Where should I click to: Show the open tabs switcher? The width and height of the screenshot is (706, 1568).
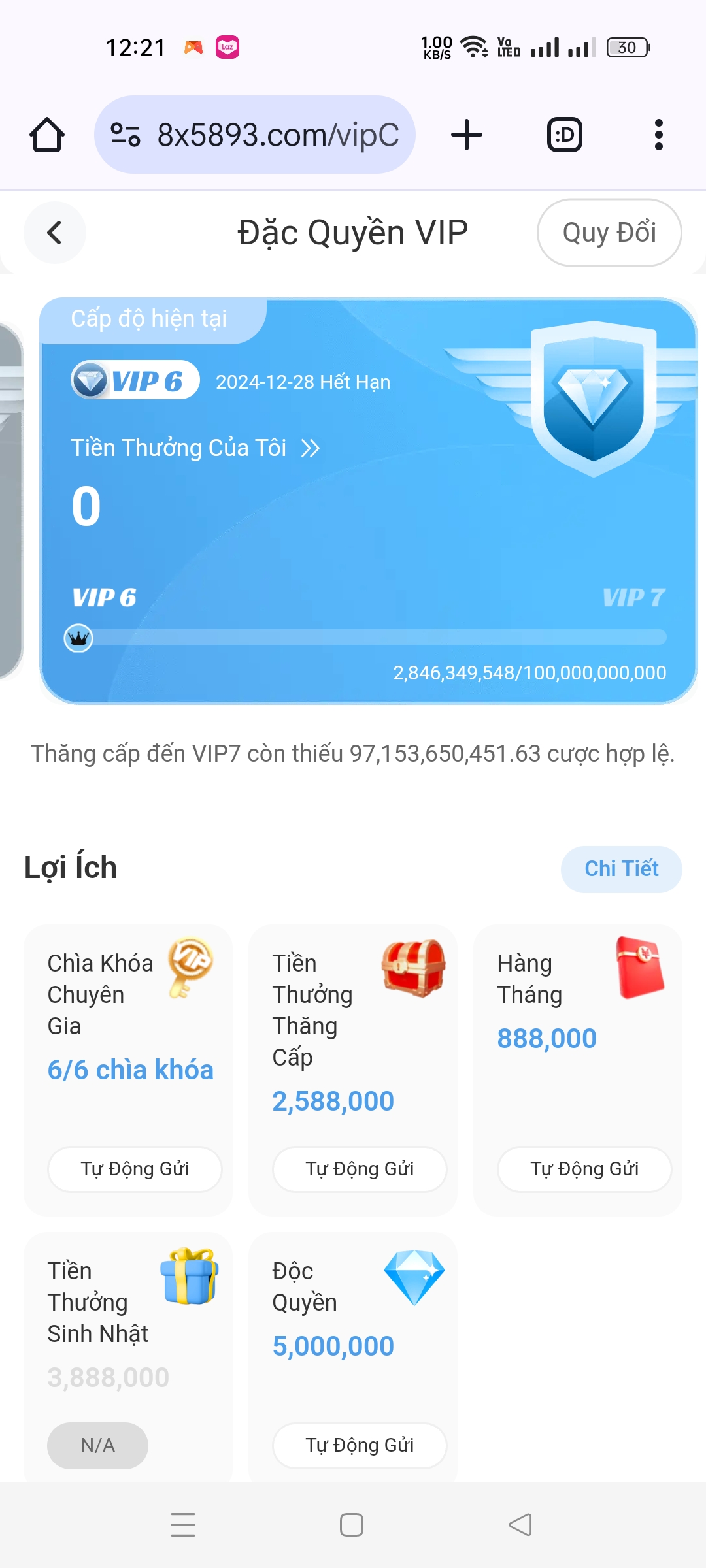point(564,135)
